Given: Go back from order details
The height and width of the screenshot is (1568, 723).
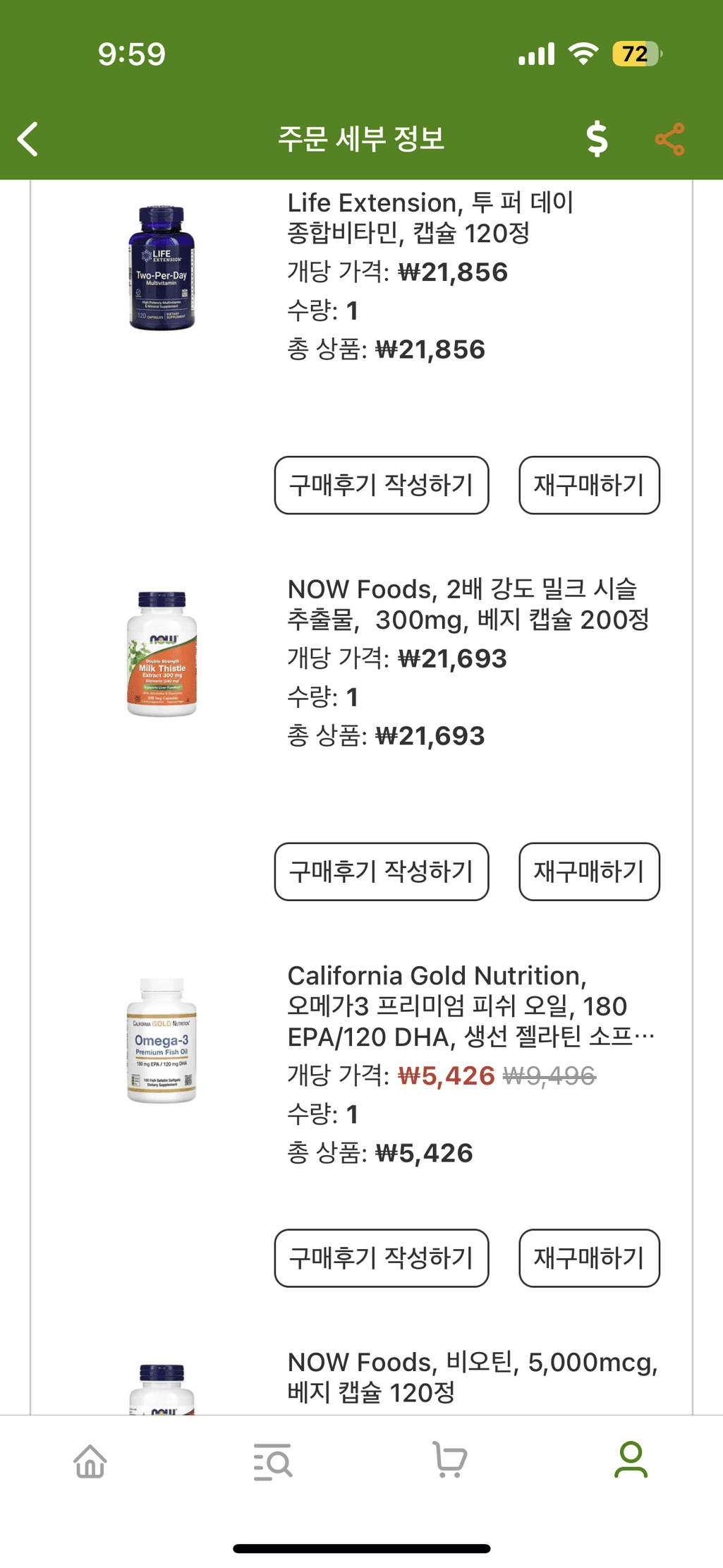Looking at the screenshot, I should (28, 139).
